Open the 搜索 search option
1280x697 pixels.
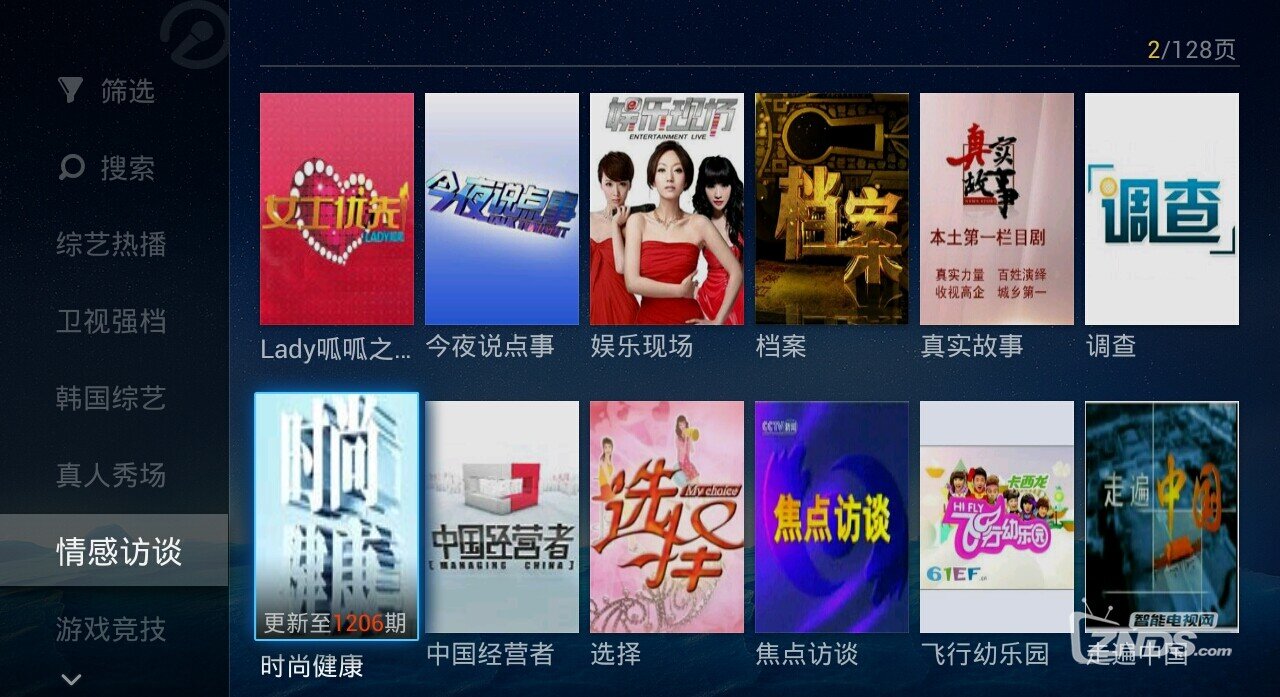pyautogui.click(x=107, y=168)
